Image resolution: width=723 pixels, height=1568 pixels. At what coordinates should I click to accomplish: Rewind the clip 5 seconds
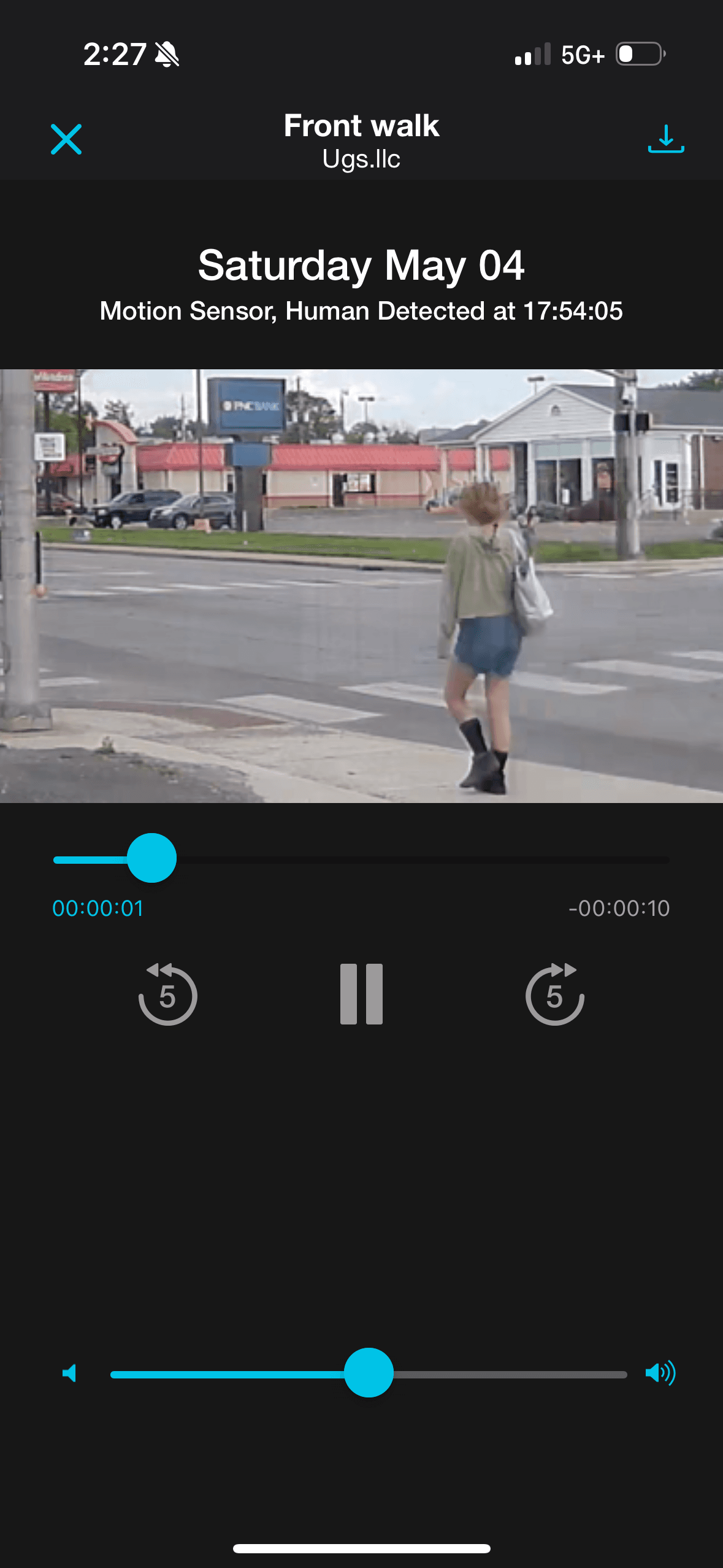(x=167, y=994)
